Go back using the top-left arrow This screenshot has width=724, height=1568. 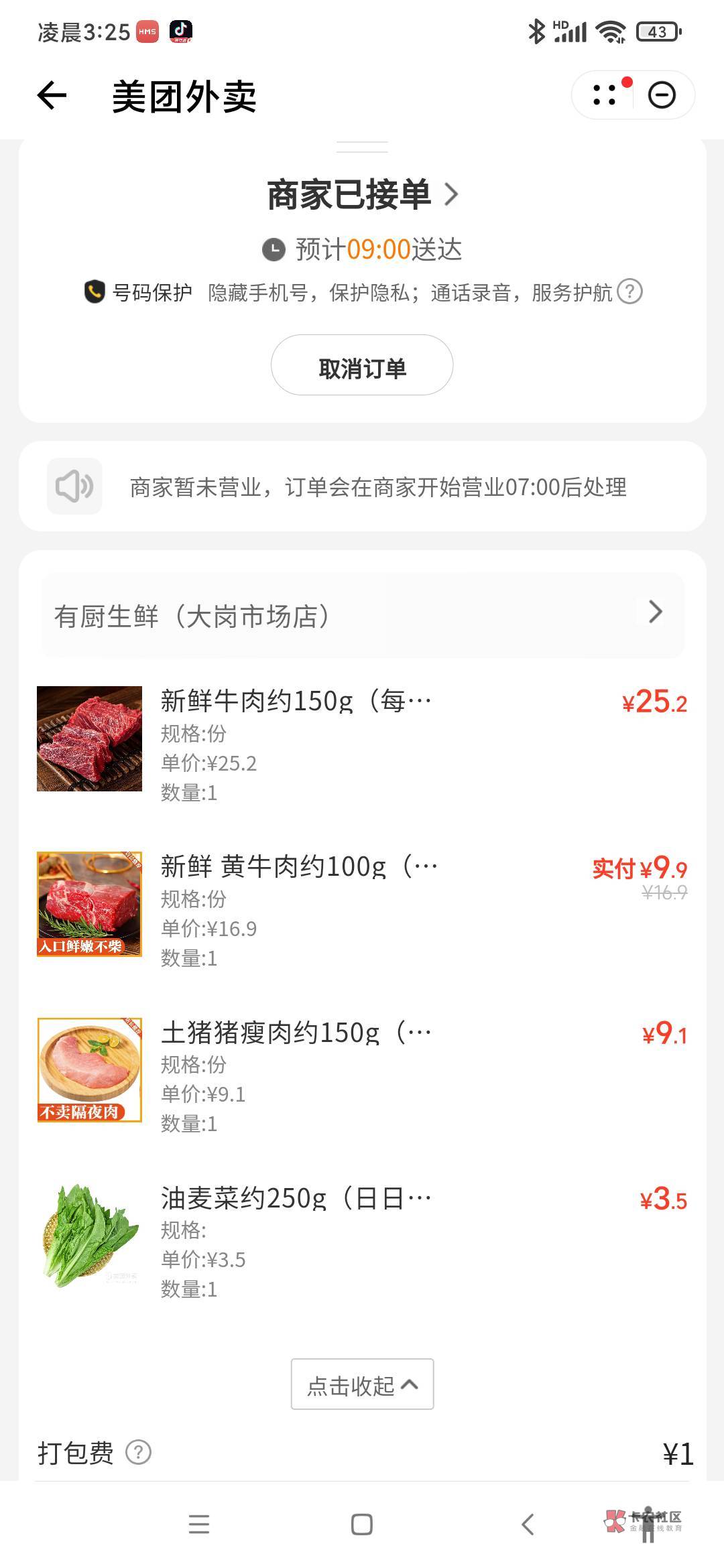pyautogui.click(x=52, y=96)
